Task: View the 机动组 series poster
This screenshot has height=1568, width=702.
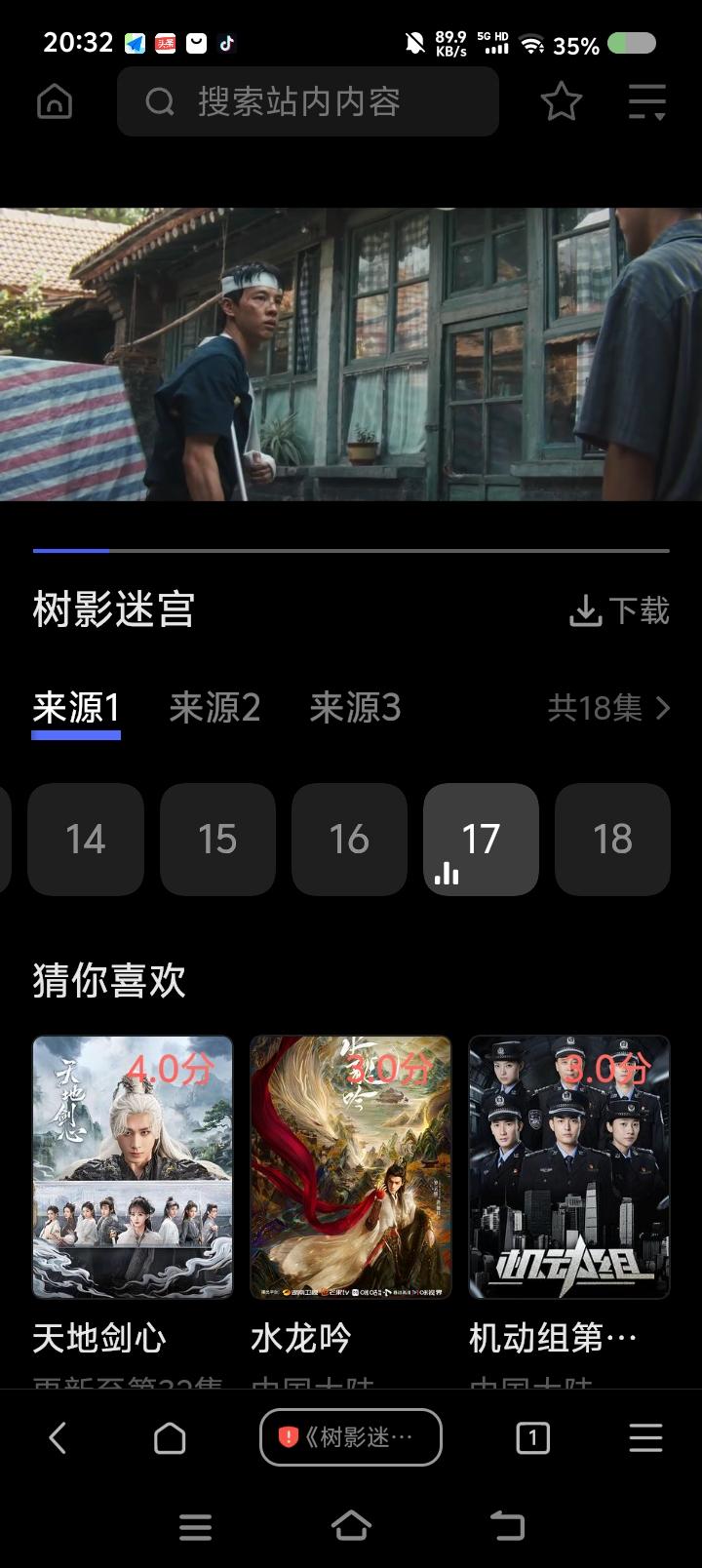Action: pos(569,1163)
